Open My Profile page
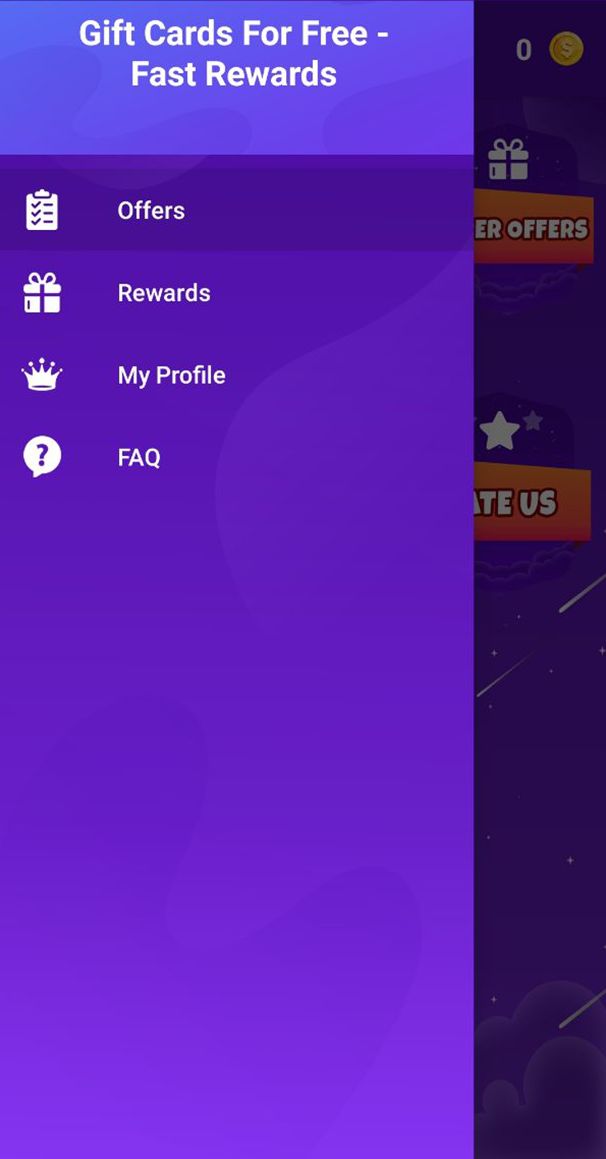The image size is (606, 1159). (x=236, y=375)
